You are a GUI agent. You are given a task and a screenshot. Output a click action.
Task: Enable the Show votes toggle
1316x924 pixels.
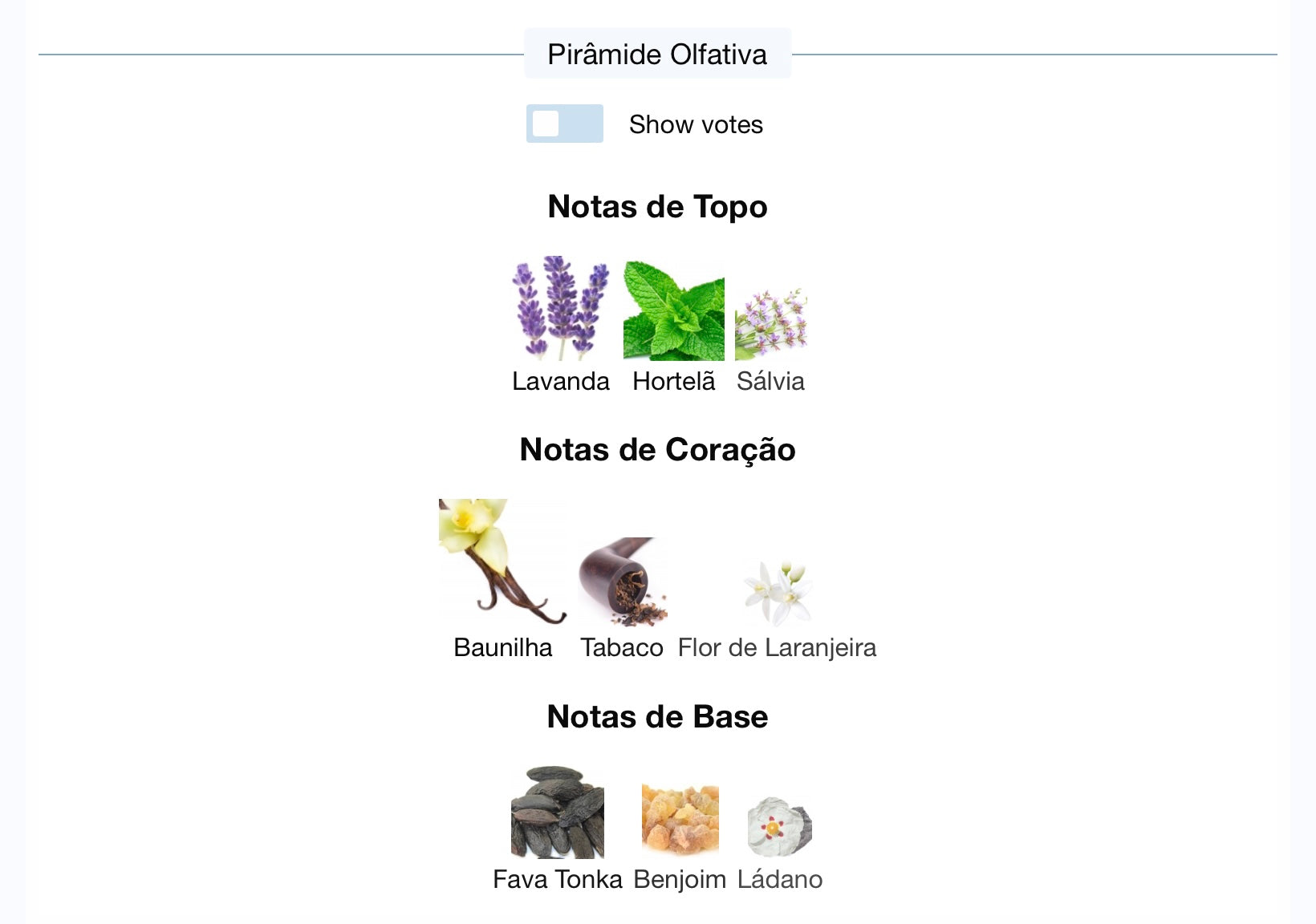(x=564, y=124)
